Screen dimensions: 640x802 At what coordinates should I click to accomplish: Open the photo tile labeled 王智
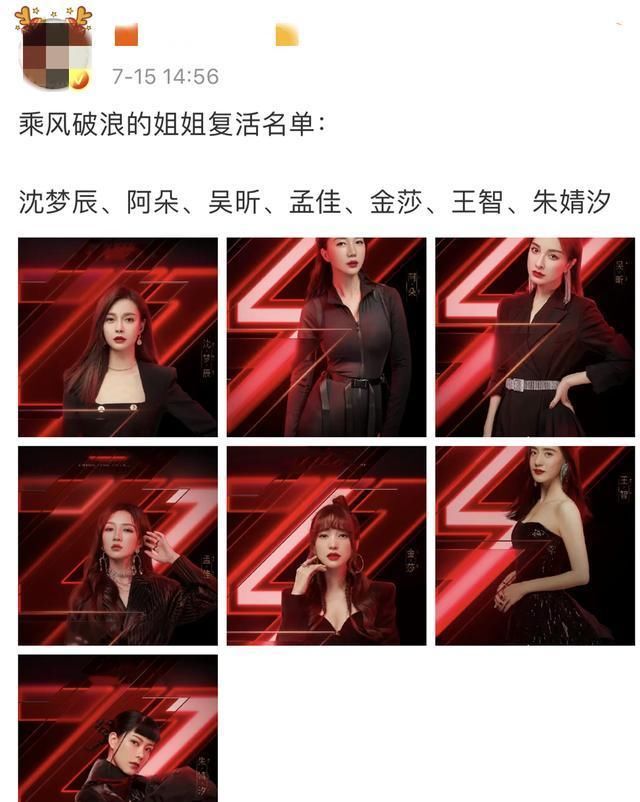pyautogui.click(x=535, y=545)
